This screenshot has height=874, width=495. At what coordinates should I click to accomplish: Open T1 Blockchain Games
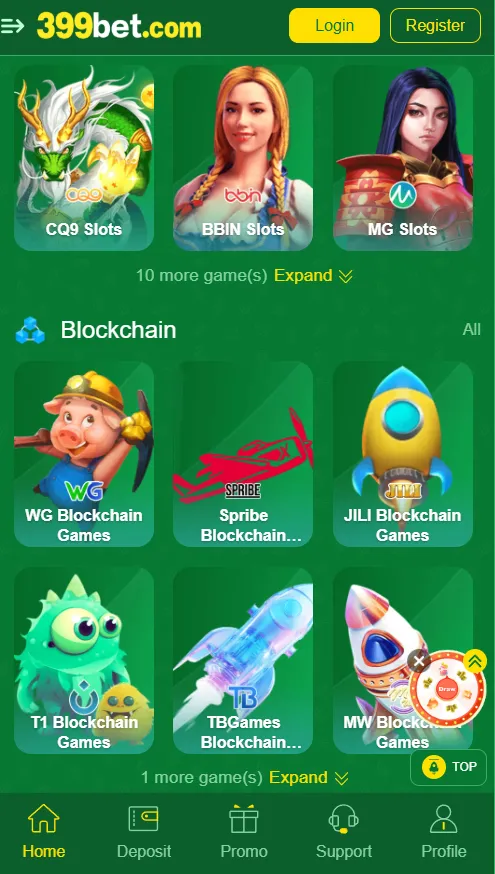tap(84, 661)
